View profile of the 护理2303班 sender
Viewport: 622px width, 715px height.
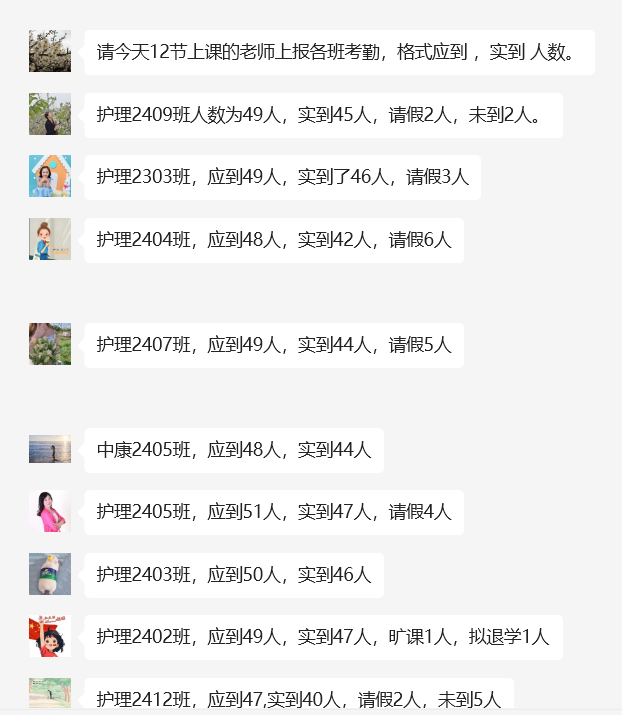(50, 176)
